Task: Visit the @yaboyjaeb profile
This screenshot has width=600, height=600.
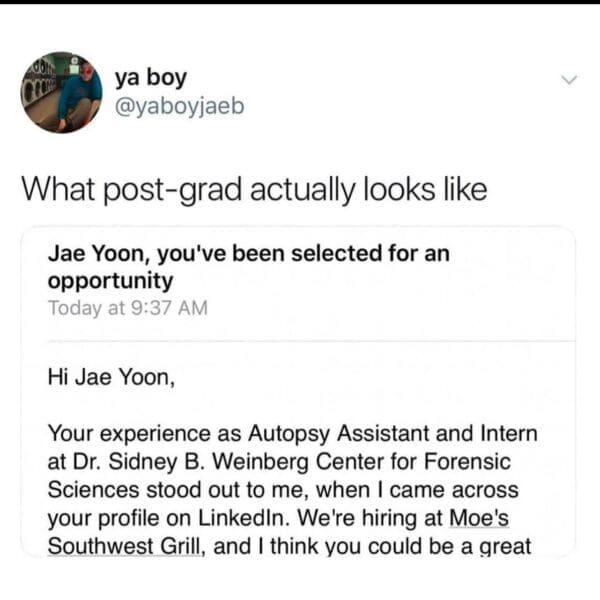Action: [179, 106]
